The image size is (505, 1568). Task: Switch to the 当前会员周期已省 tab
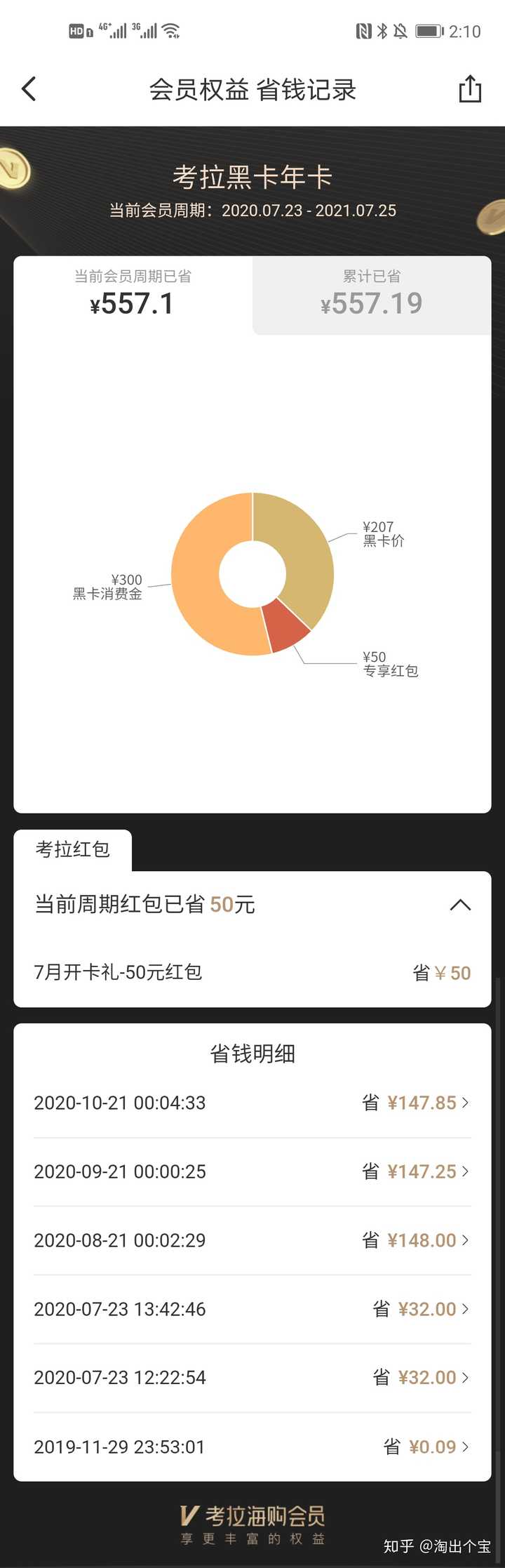(133, 295)
